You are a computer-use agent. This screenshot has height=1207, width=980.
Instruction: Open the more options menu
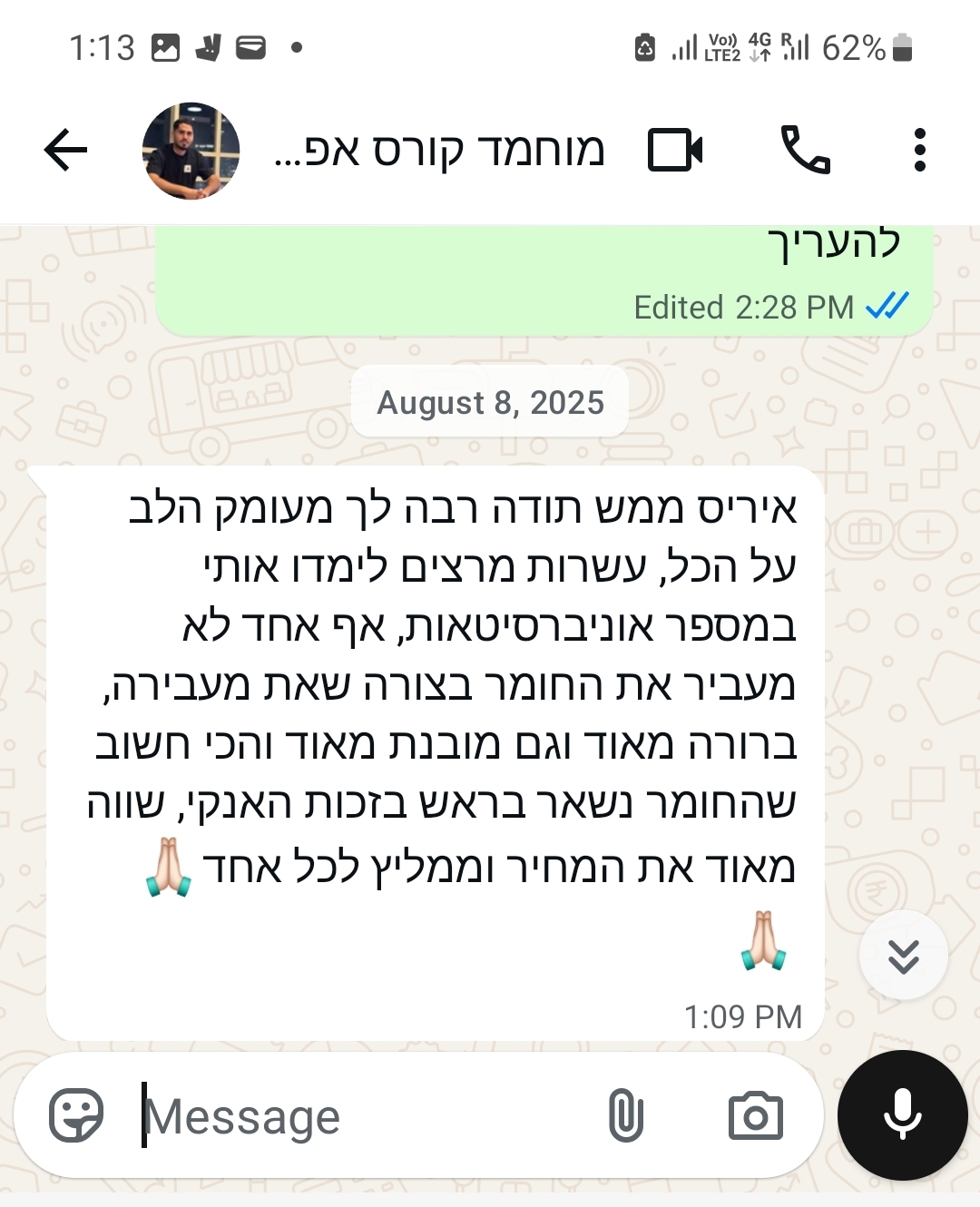pos(919,151)
